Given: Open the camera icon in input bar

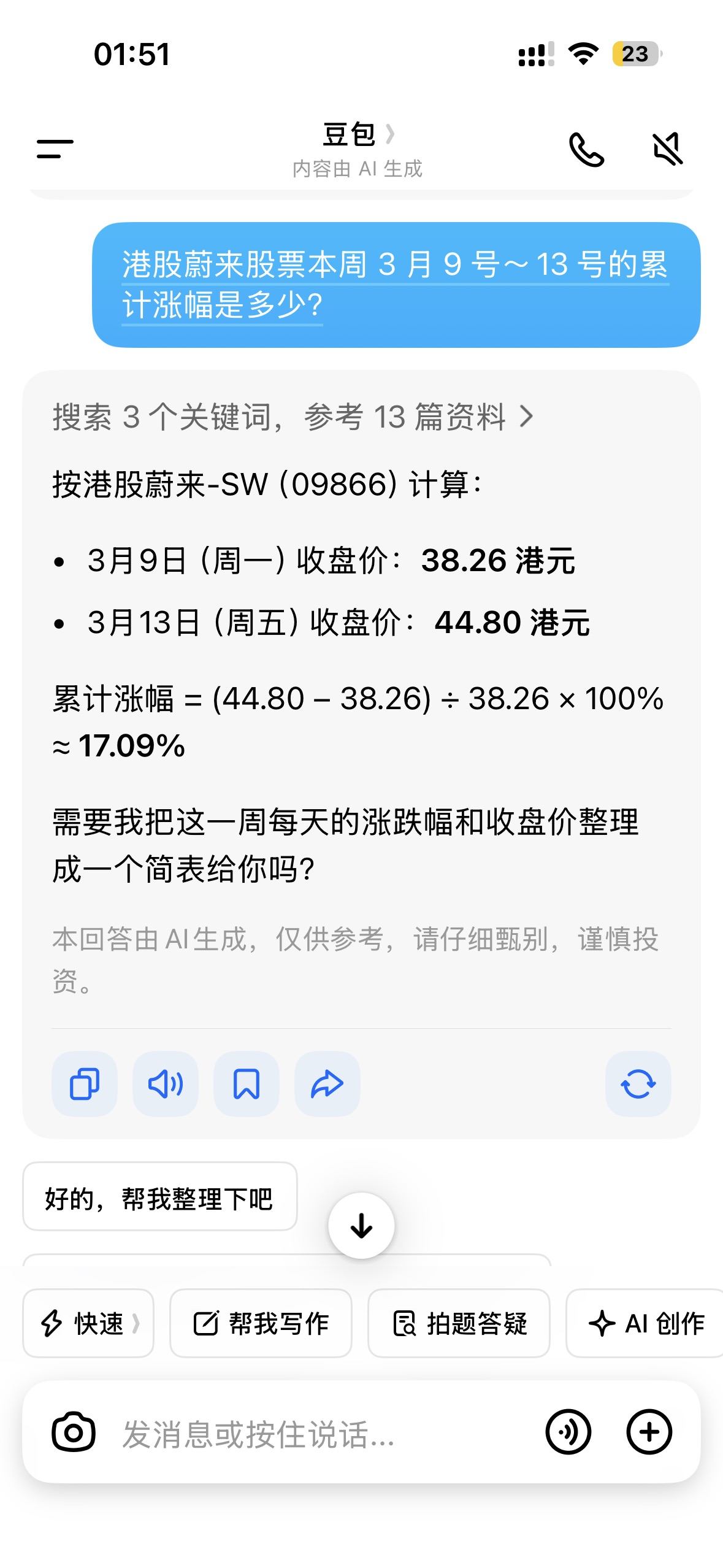Looking at the screenshot, I should pyautogui.click(x=74, y=1432).
